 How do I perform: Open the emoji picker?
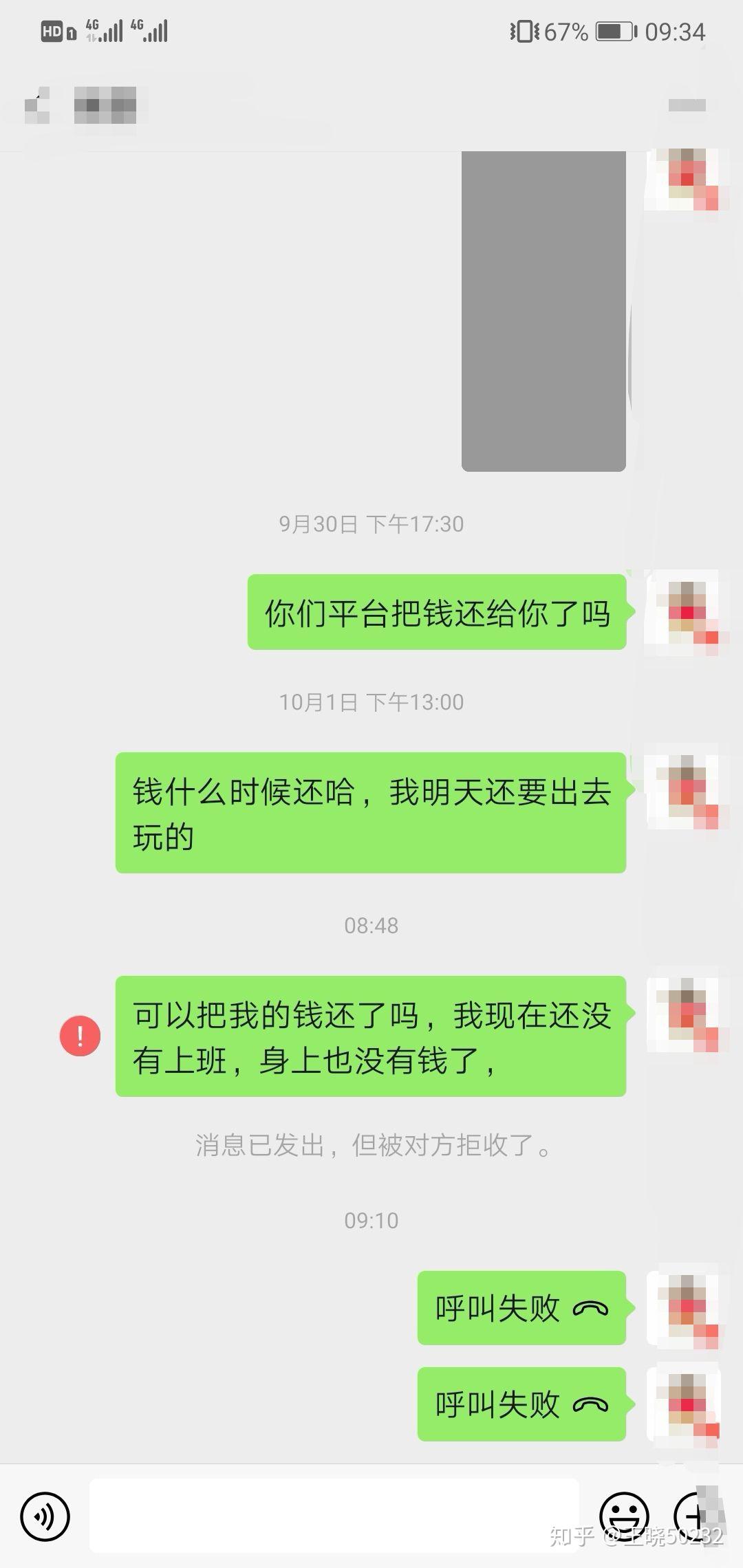coord(624,1516)
